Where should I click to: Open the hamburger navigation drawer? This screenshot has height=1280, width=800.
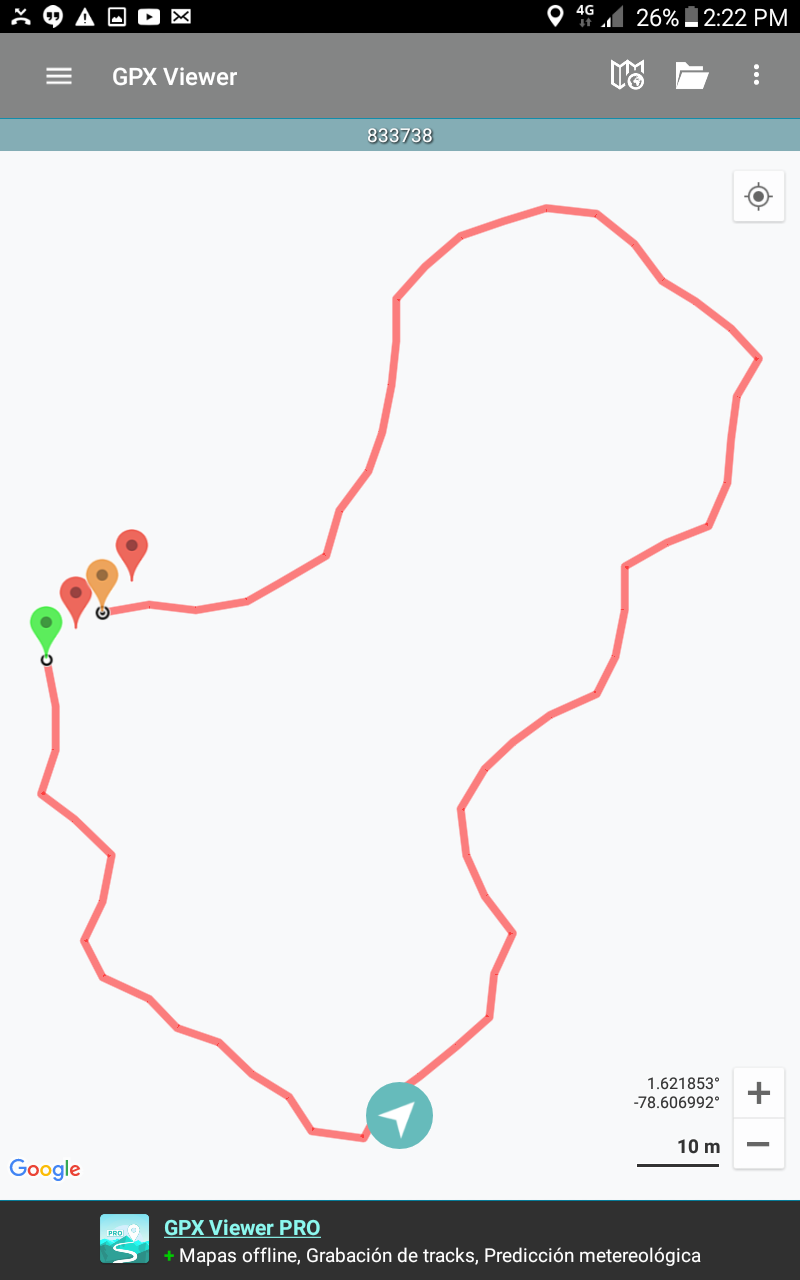59,76
